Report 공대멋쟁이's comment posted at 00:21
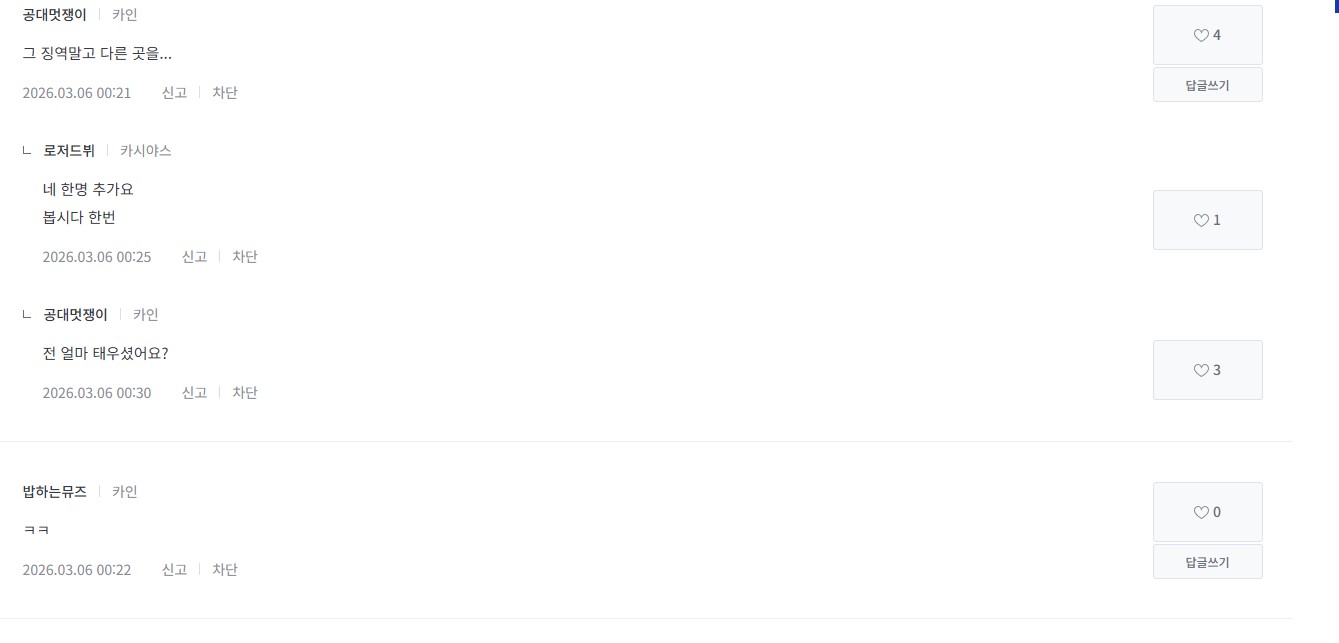1339x643 pixels. (x=174, y=93)
